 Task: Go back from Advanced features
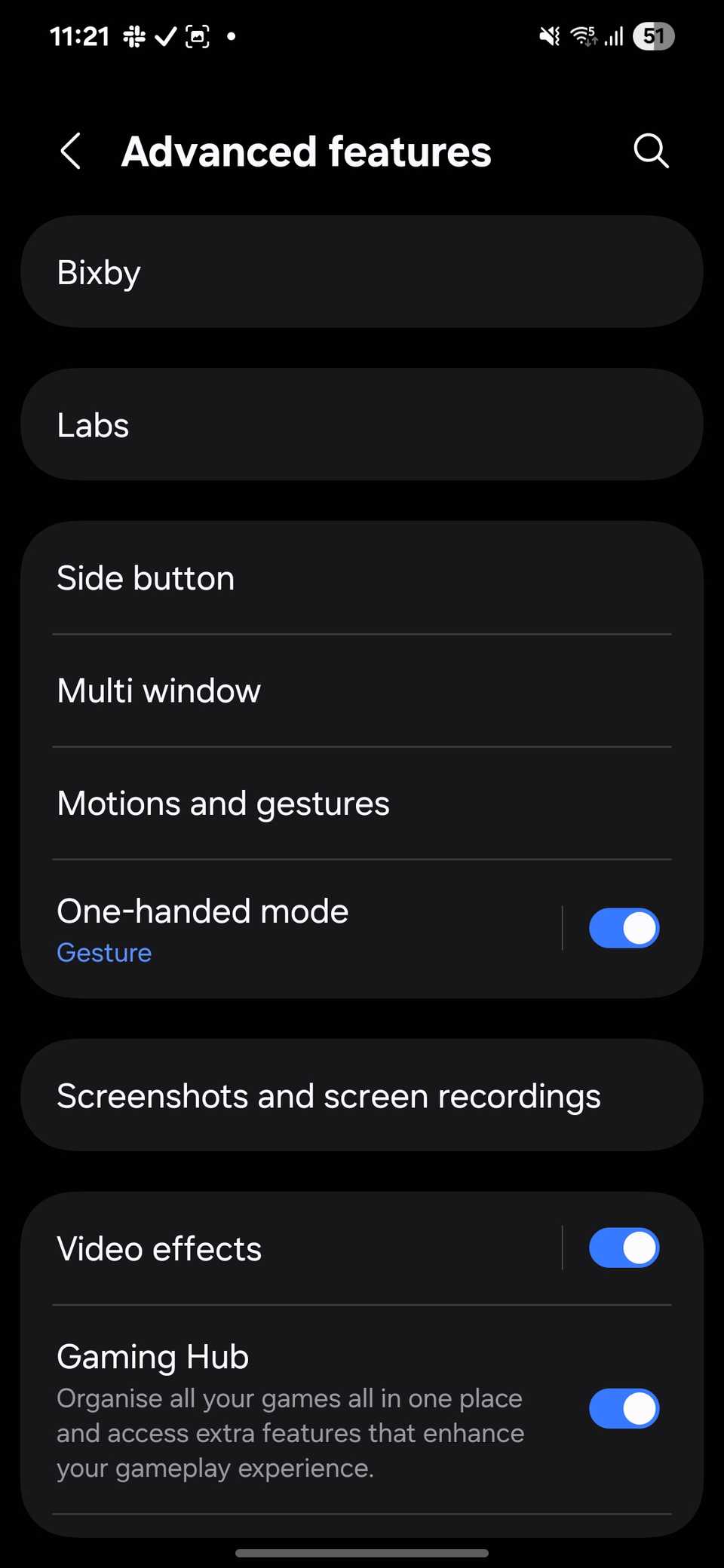click(x=71, y=151)
